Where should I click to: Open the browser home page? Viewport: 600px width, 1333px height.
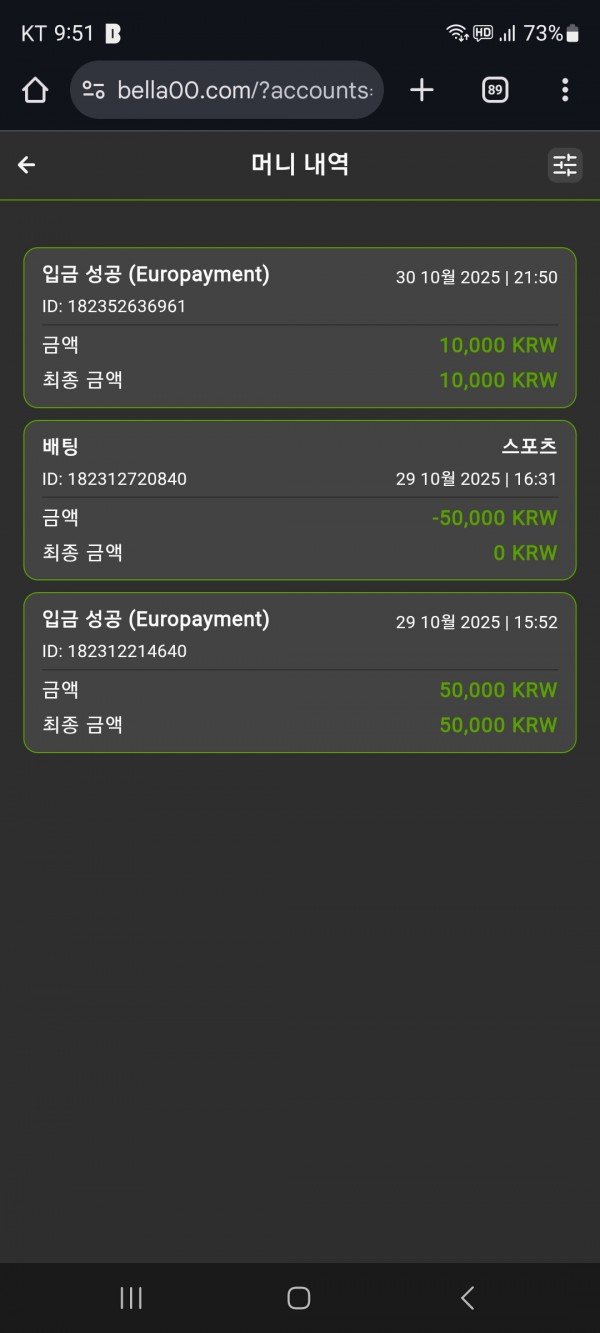(35, 91)
